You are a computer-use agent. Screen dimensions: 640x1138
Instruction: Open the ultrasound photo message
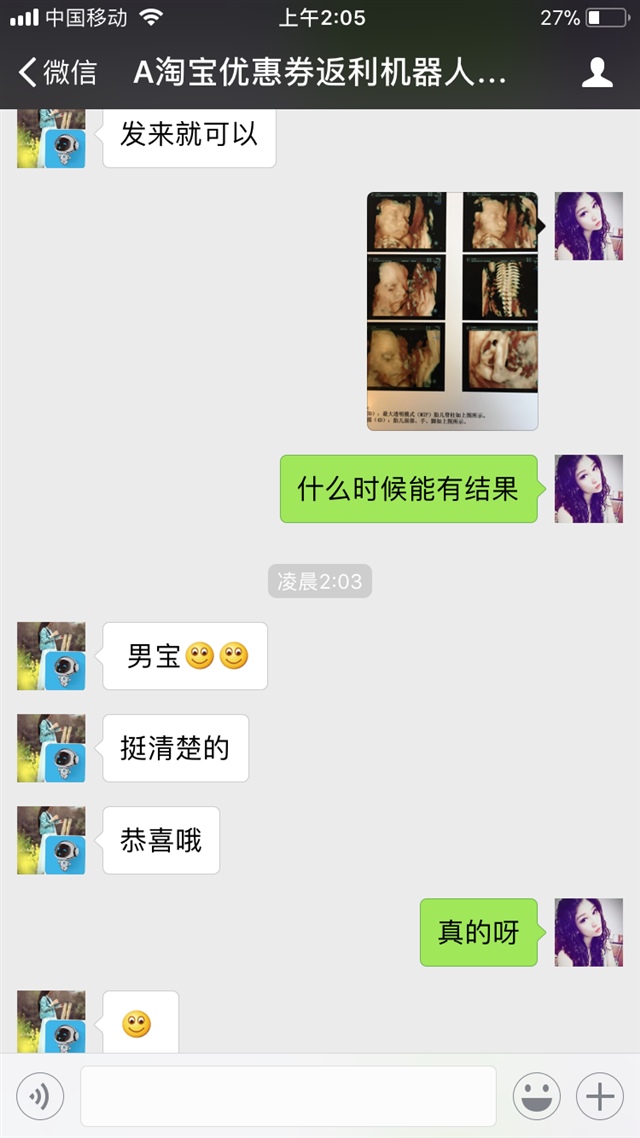coord(452,311)
